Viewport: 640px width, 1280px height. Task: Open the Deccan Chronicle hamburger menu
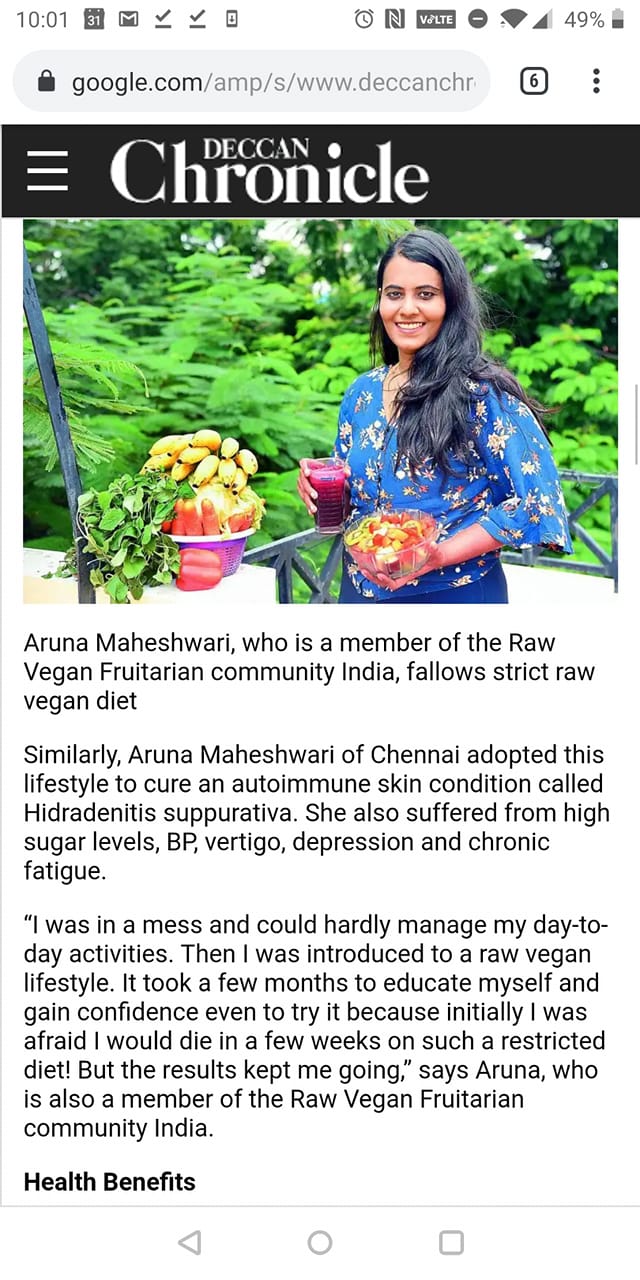pyautogui.click(x=47, y=171)
